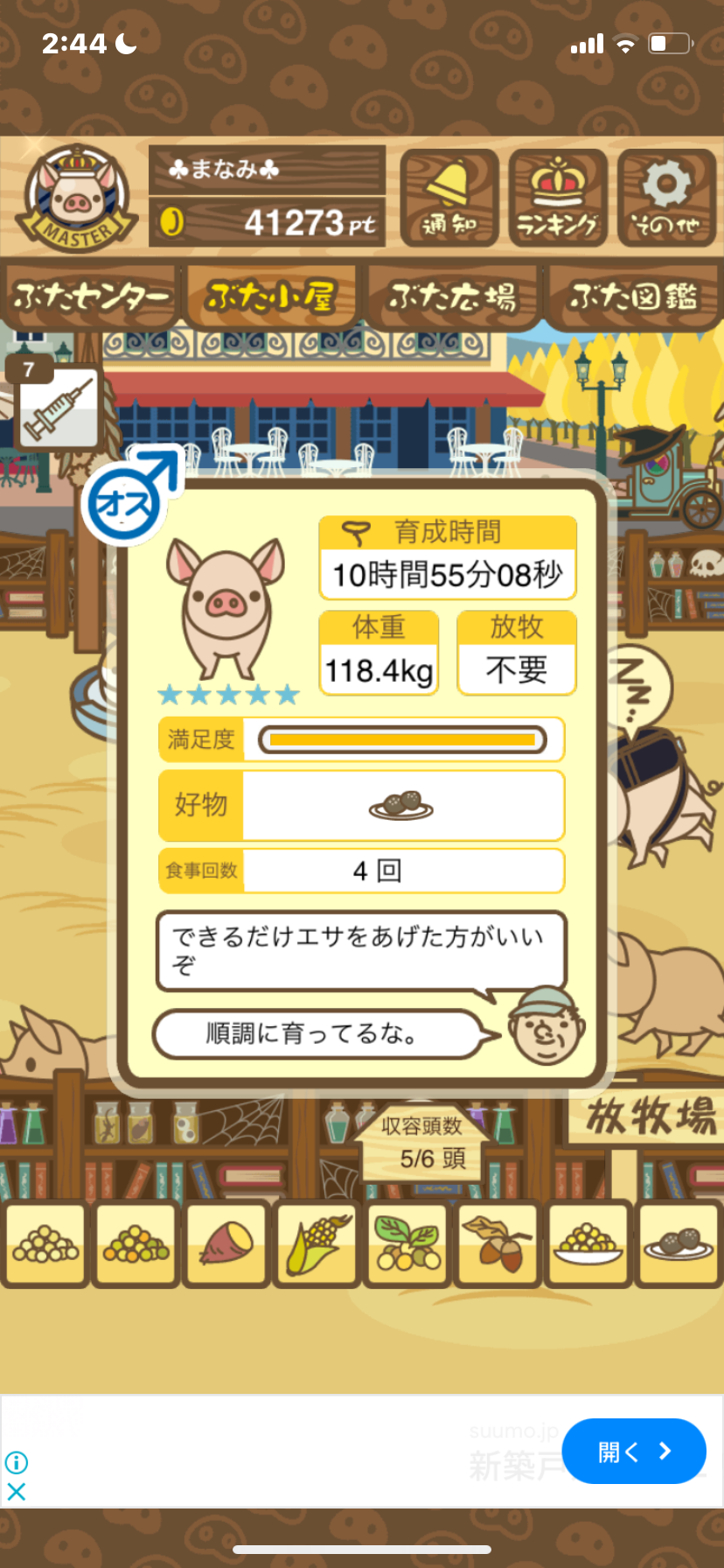Open the ad info icon
Screen dimensions: 724x1568
click(16, 1462)
